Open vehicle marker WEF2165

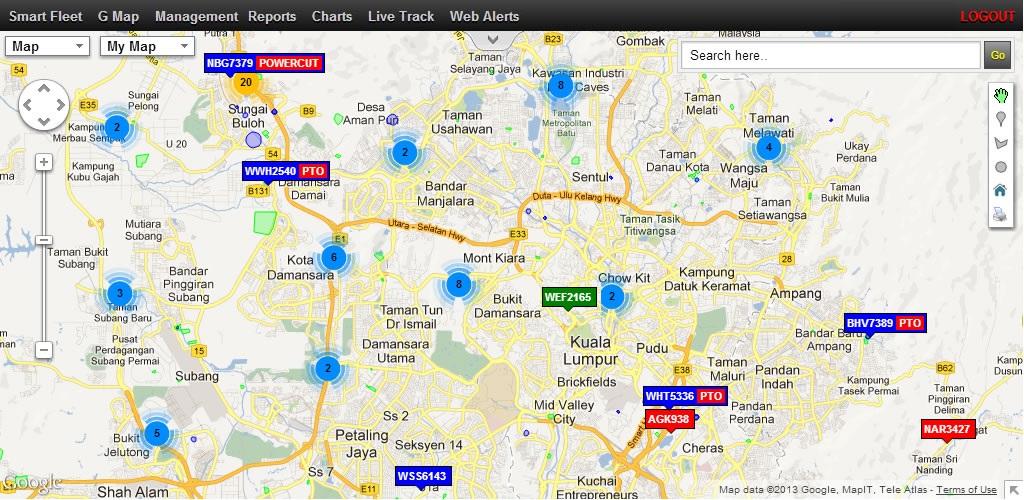(x=568, y=297)
